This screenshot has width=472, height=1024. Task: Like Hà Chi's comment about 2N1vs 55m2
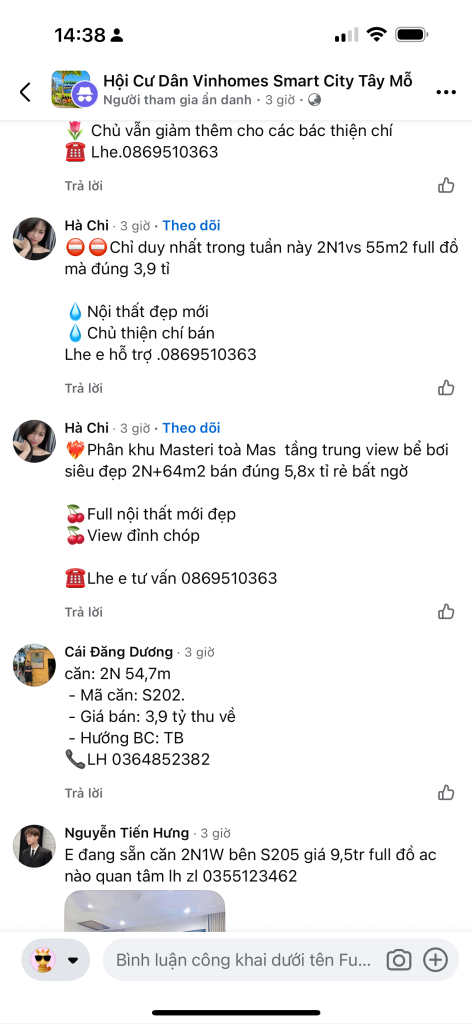point(446,388)
